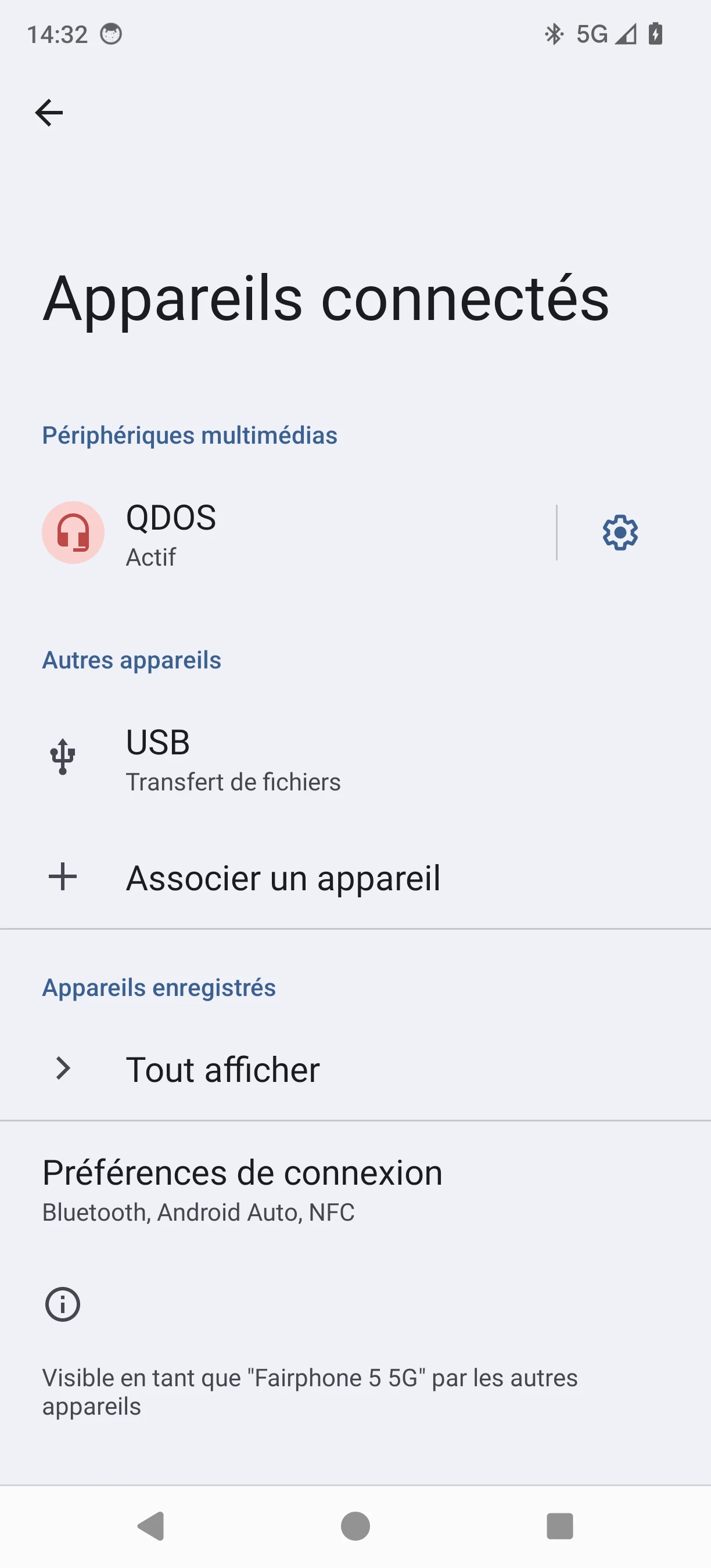Go back using the top arrow

click(49, 113)
